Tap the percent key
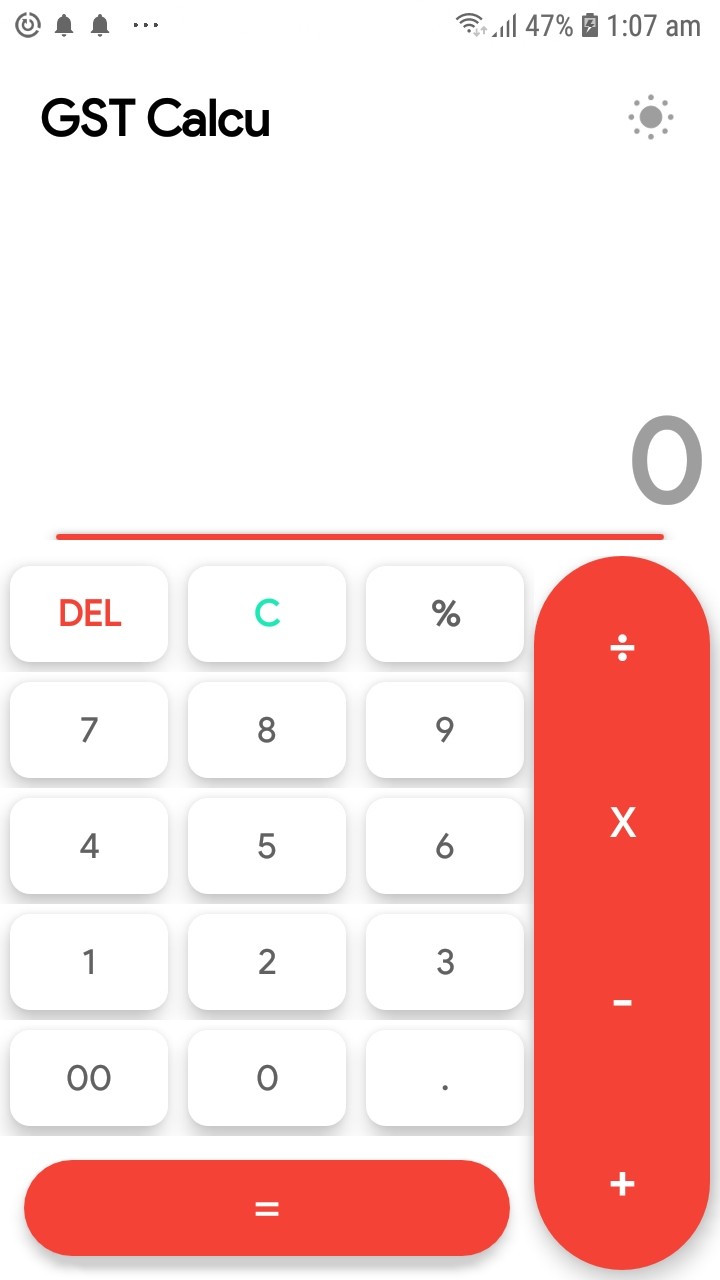Viewport: 720px width, 1280px height. pyautogui.click(x=445, y=613)
